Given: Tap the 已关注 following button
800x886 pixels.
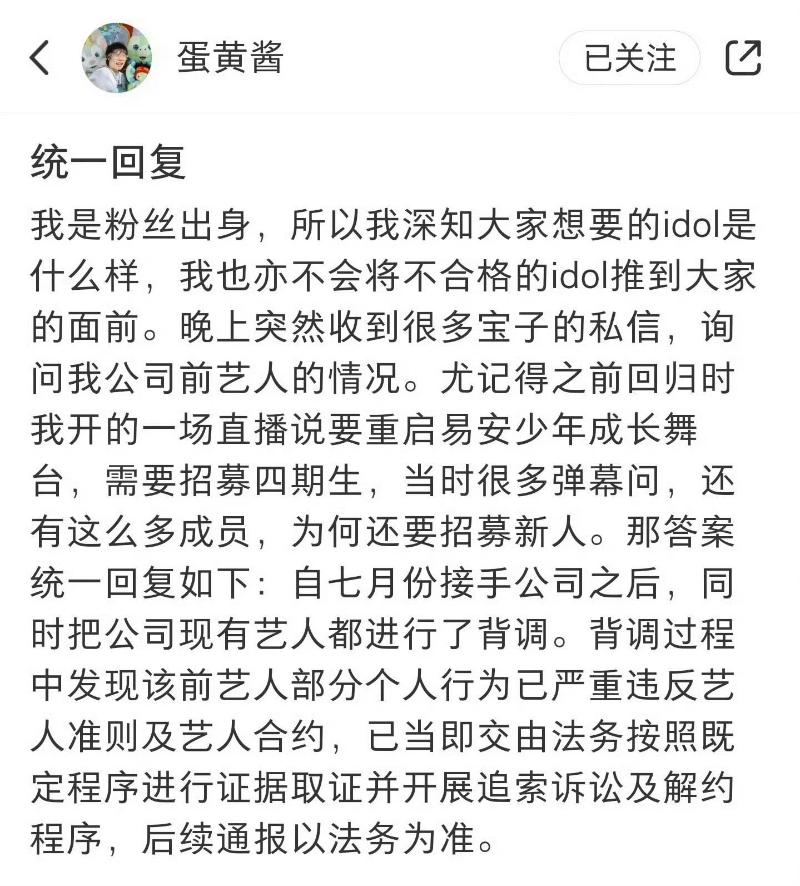Looking at the screenshot, I should 629,57.
